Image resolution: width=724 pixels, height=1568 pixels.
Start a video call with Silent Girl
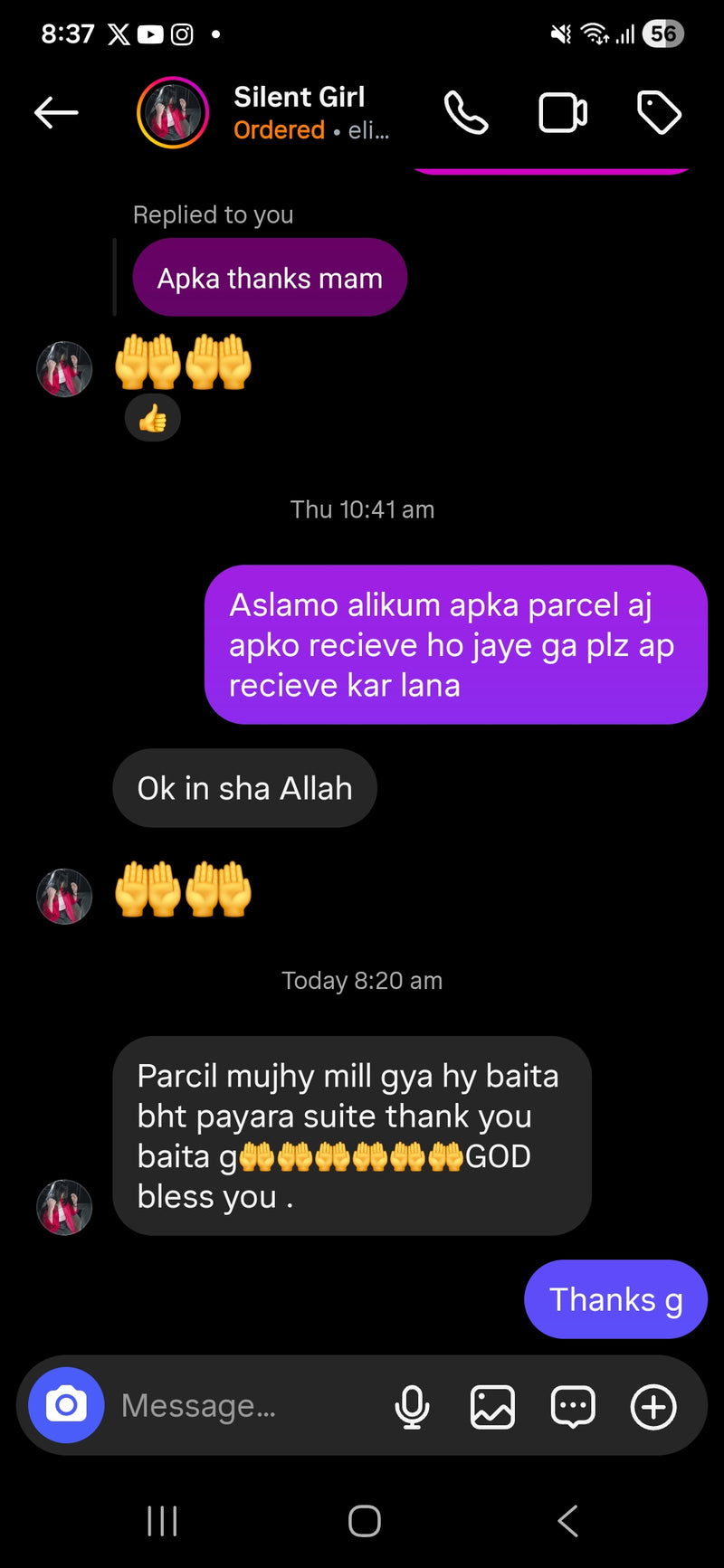562,112
